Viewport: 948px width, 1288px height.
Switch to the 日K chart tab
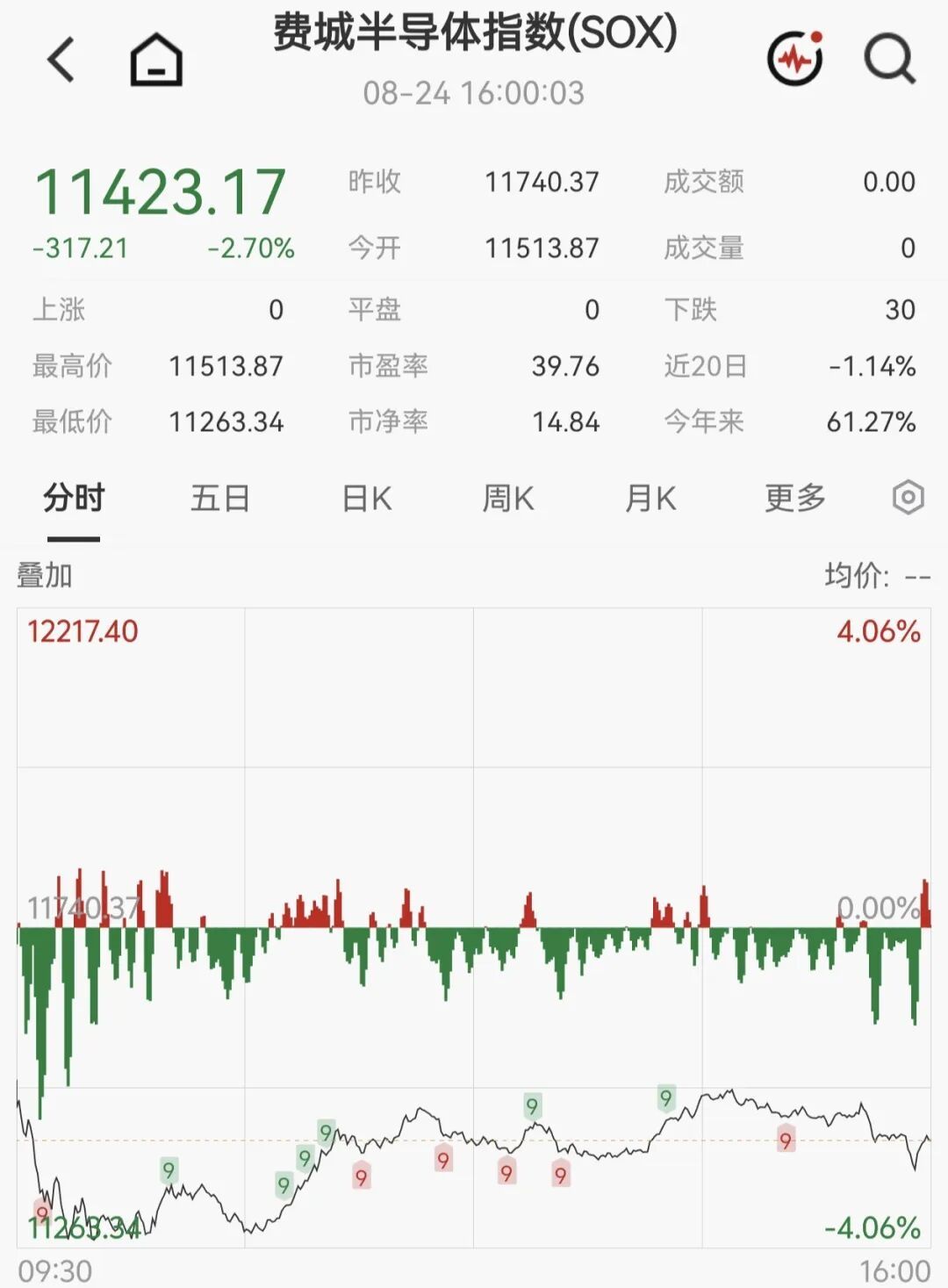(x=367, y=499)
